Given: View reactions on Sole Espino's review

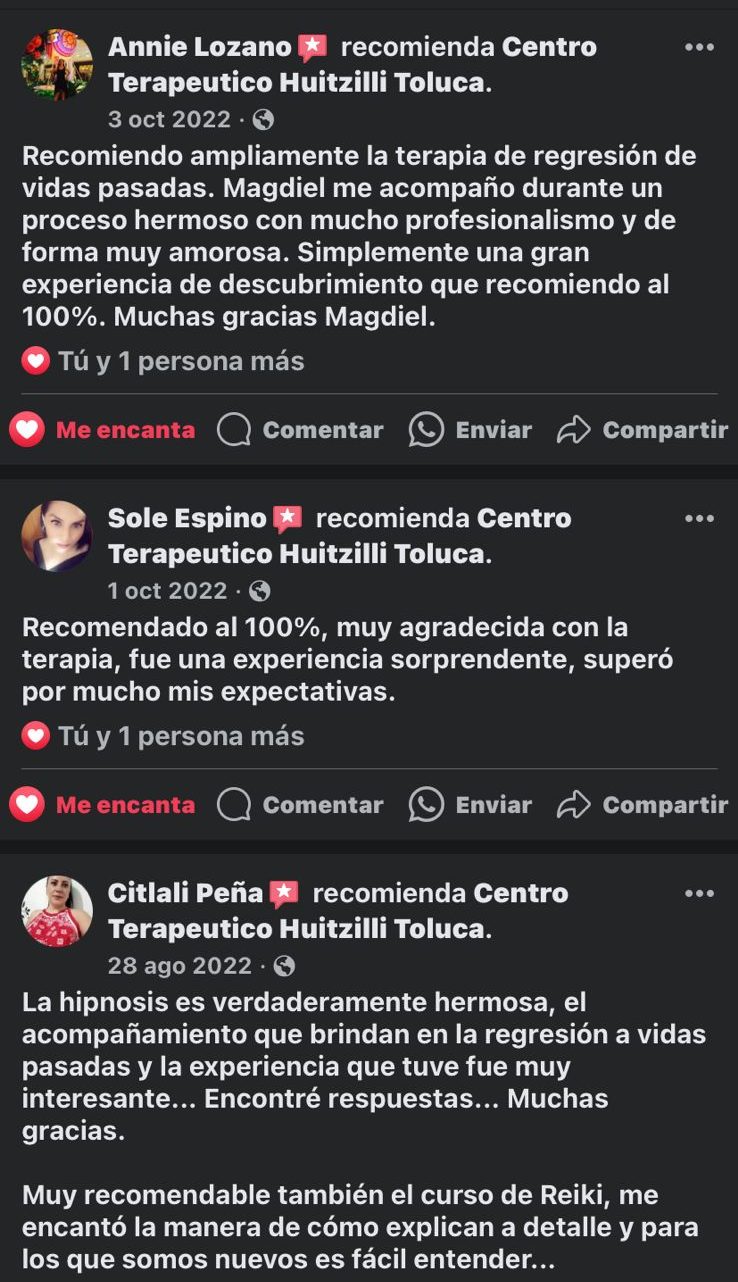Looking at the screenshot, I should tap(163, 736).
